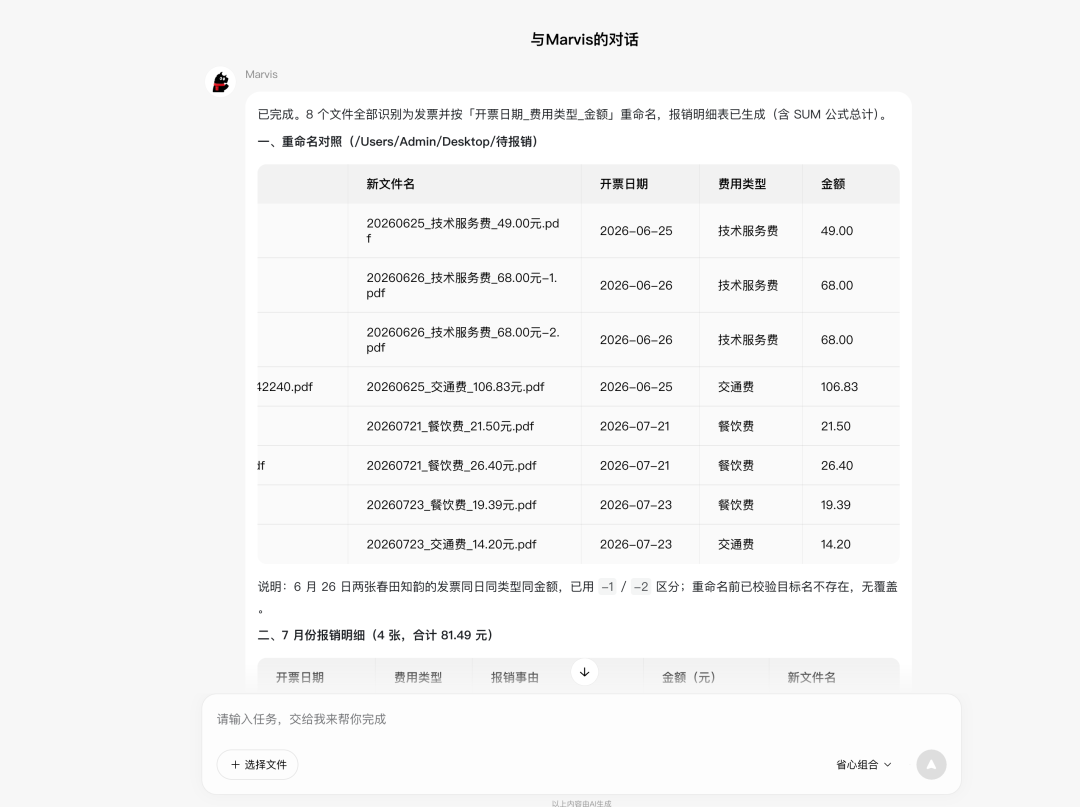The height and width of the screenshot is (807, 1080).
Task: Tap the Marvis avatar
Action: [221, 82]
